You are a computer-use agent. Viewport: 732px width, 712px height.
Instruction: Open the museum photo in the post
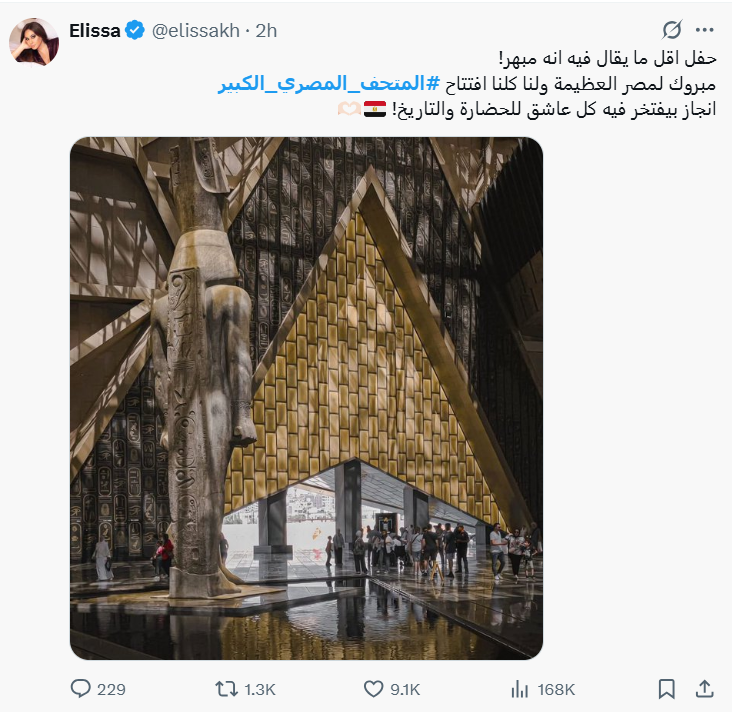coord(306,398)
